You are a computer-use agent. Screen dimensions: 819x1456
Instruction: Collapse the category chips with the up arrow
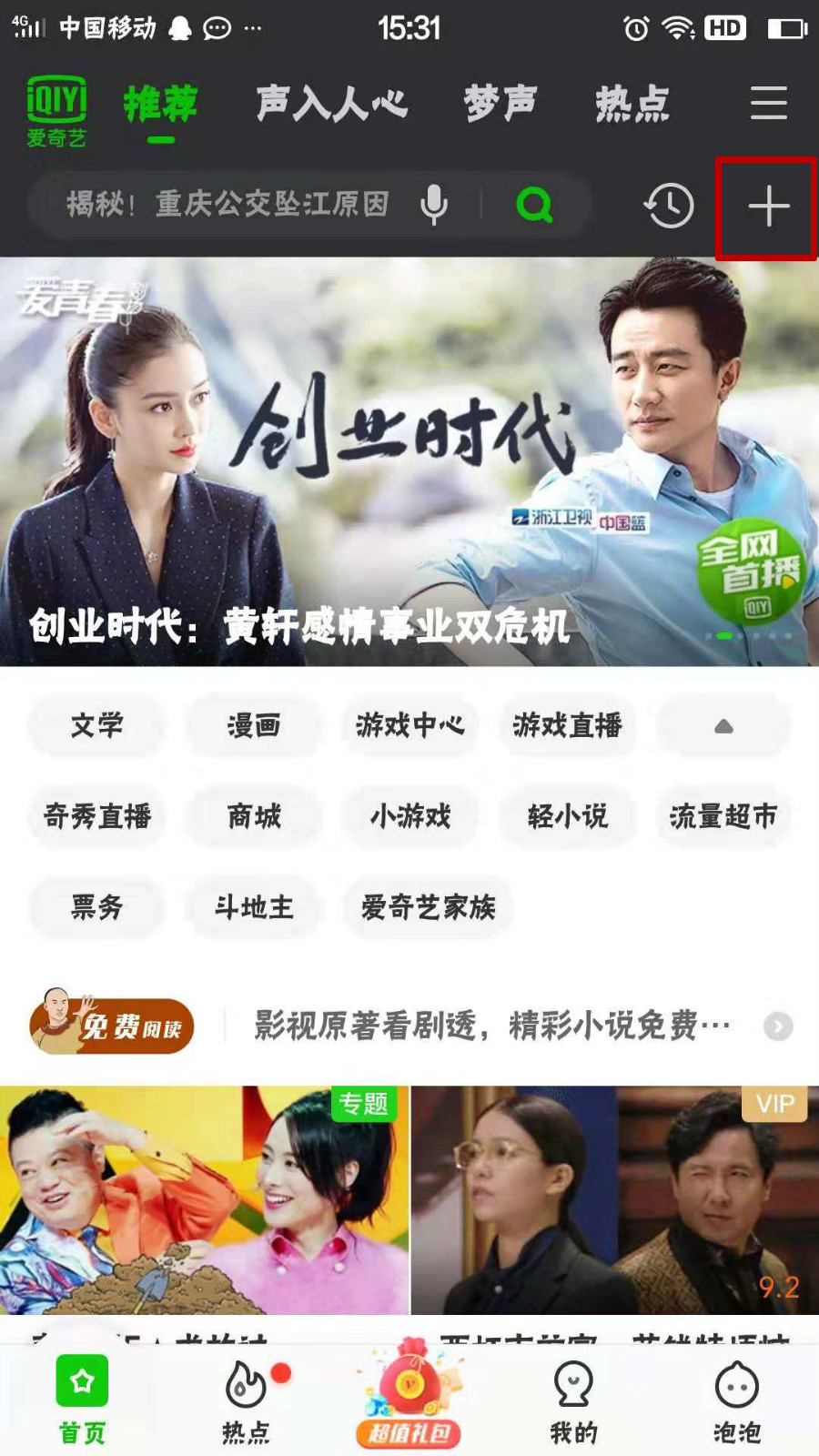tap(723, 725)
